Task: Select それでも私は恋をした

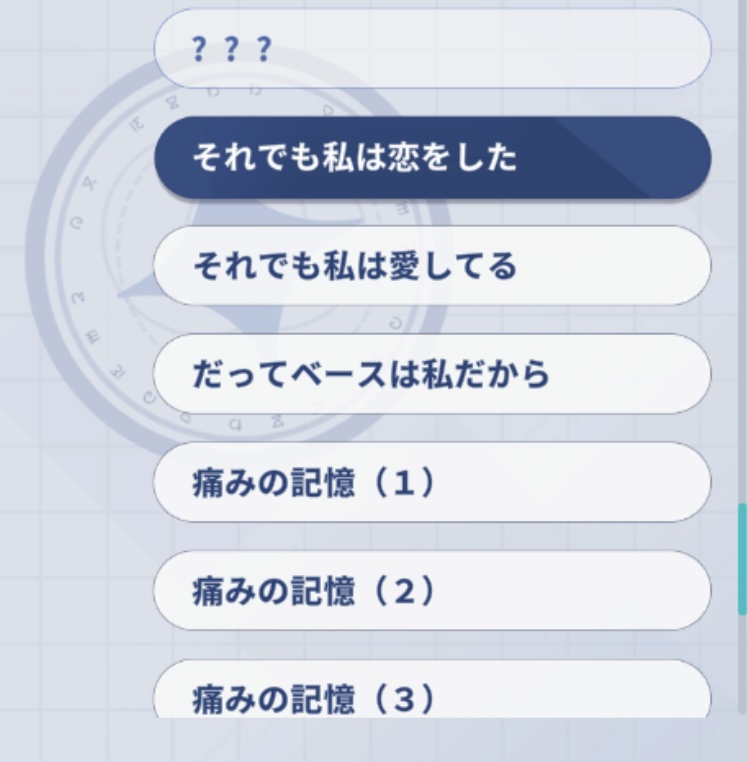Action: pos(432,158)
